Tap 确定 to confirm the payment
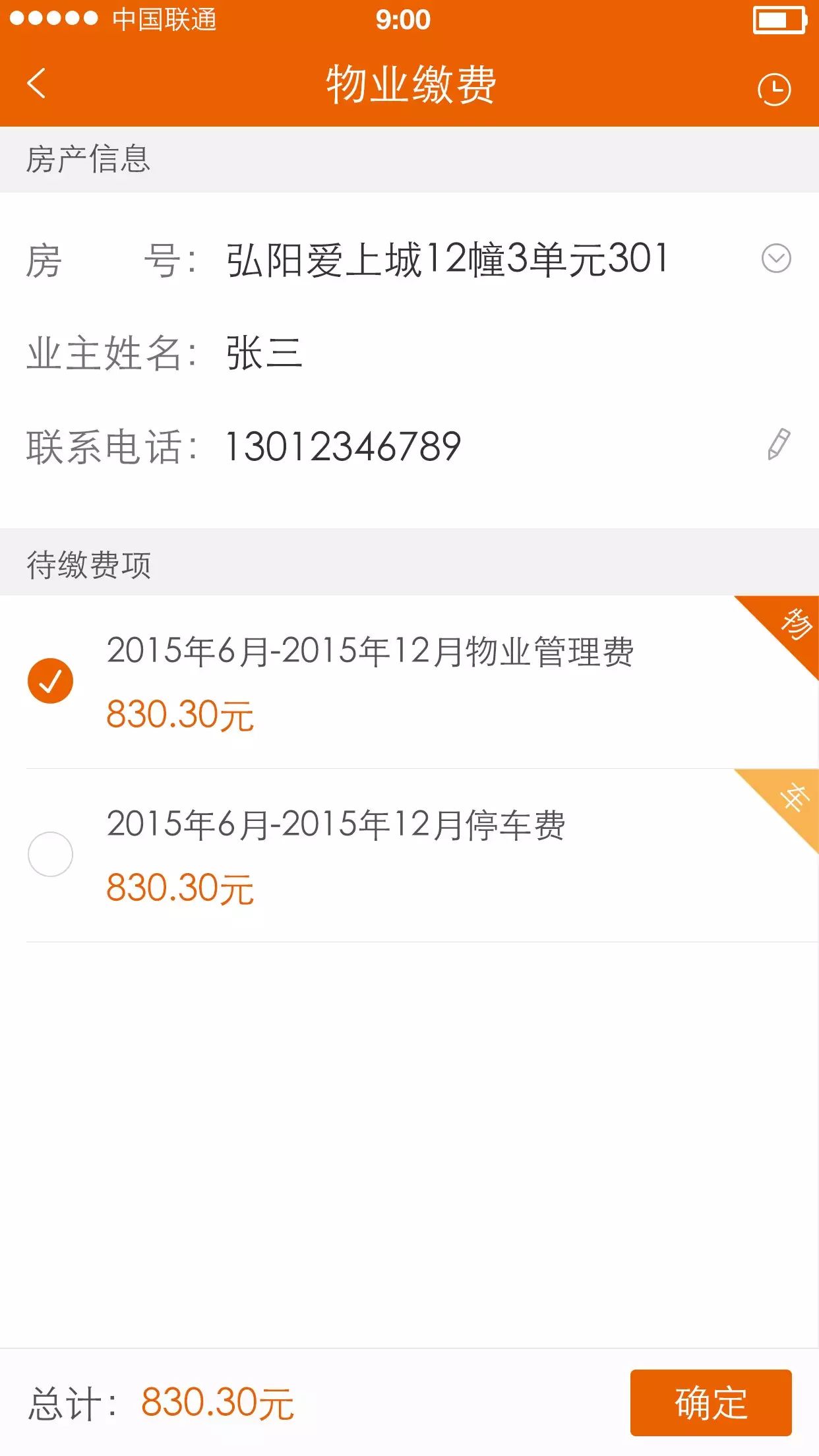 (x=711, y=1403)
